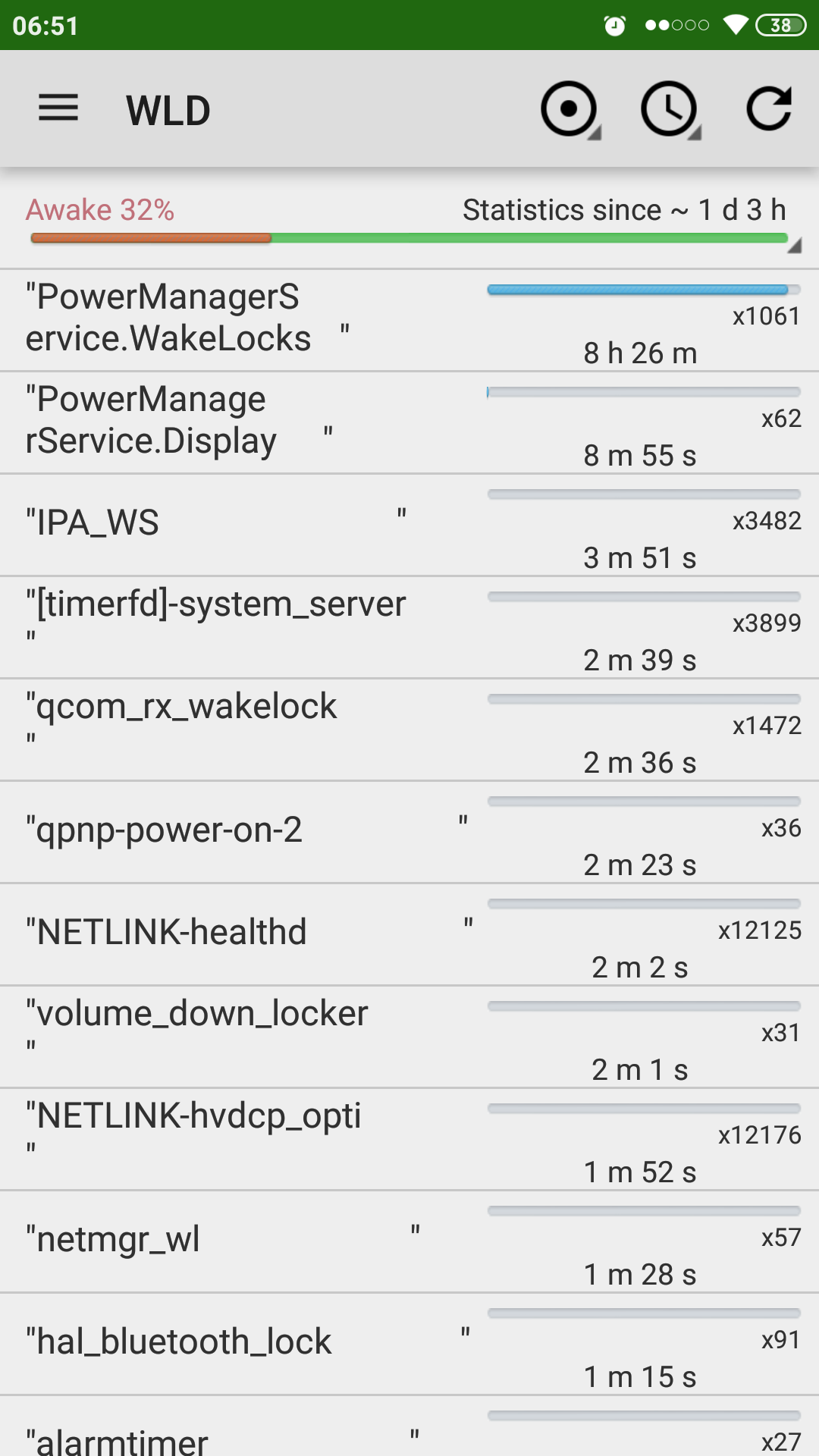
Task: Open NETLINK-hvdcp_opti wakelock row
Action: (409, 1139)
